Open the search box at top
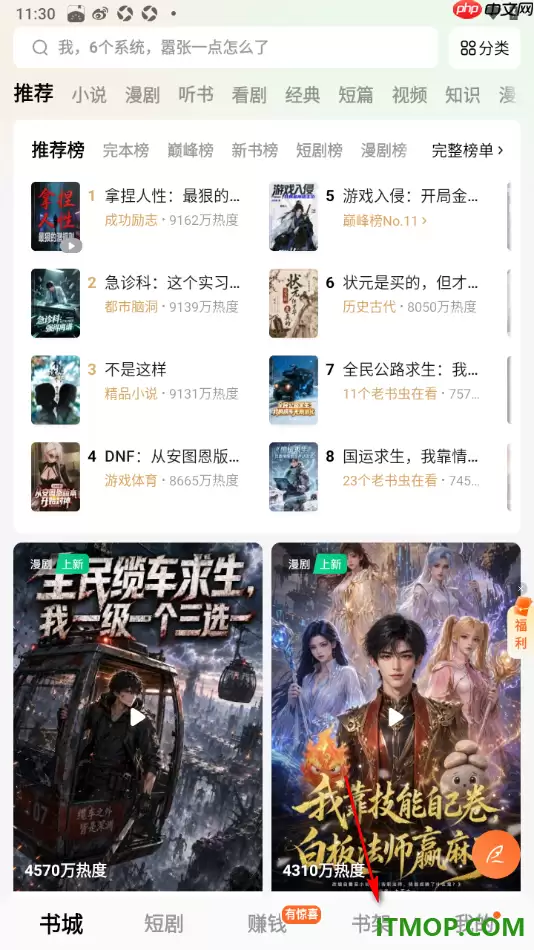The image size is (534, 950). 225,47
